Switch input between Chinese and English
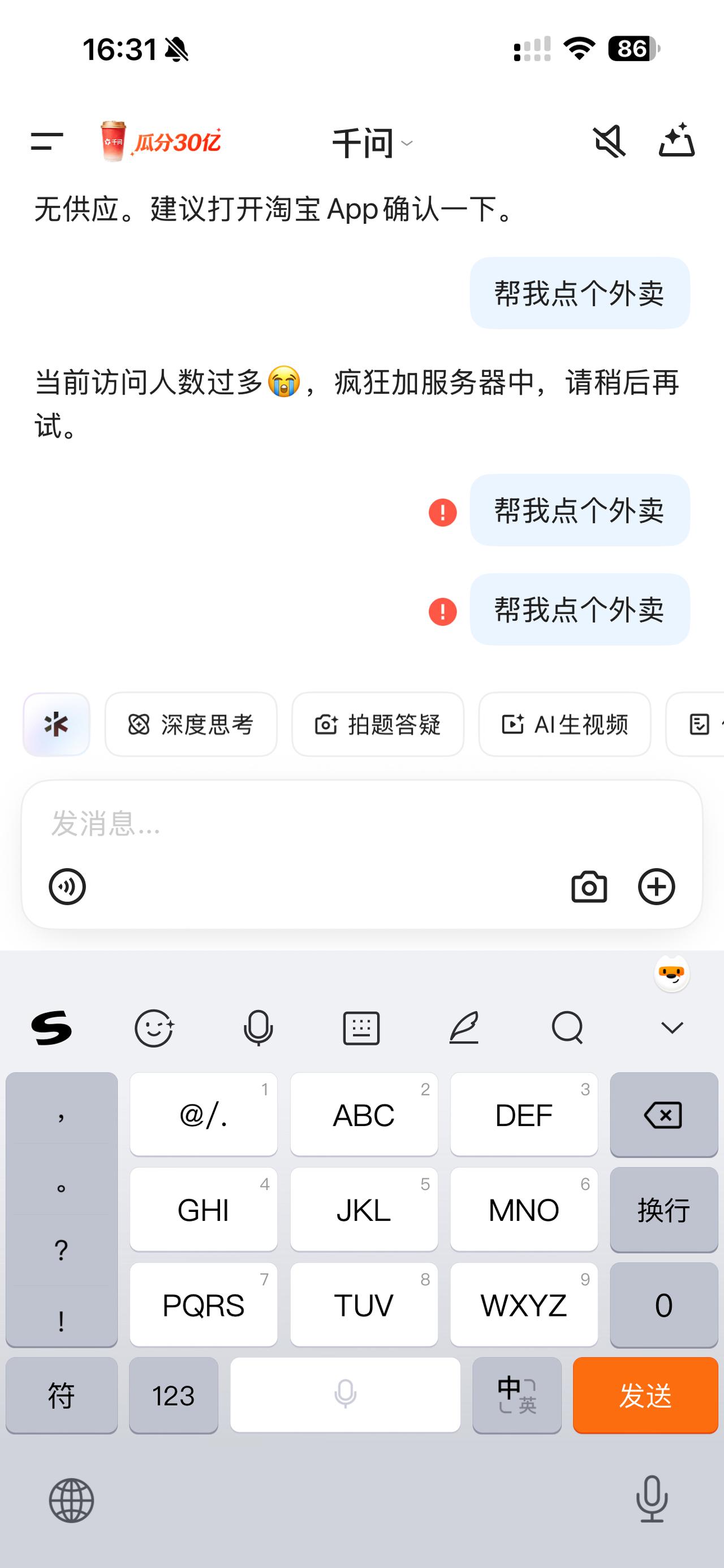Screen dimensions: 724x1568 pyautogui.click(x=517, y=1397)
